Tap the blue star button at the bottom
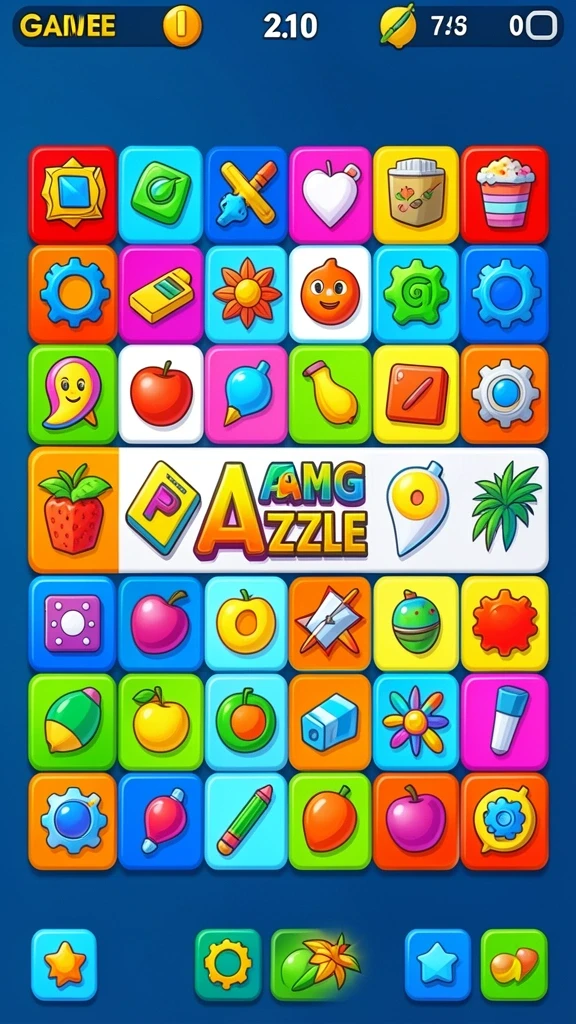The image size is (576, 1024). coord(438,964)
